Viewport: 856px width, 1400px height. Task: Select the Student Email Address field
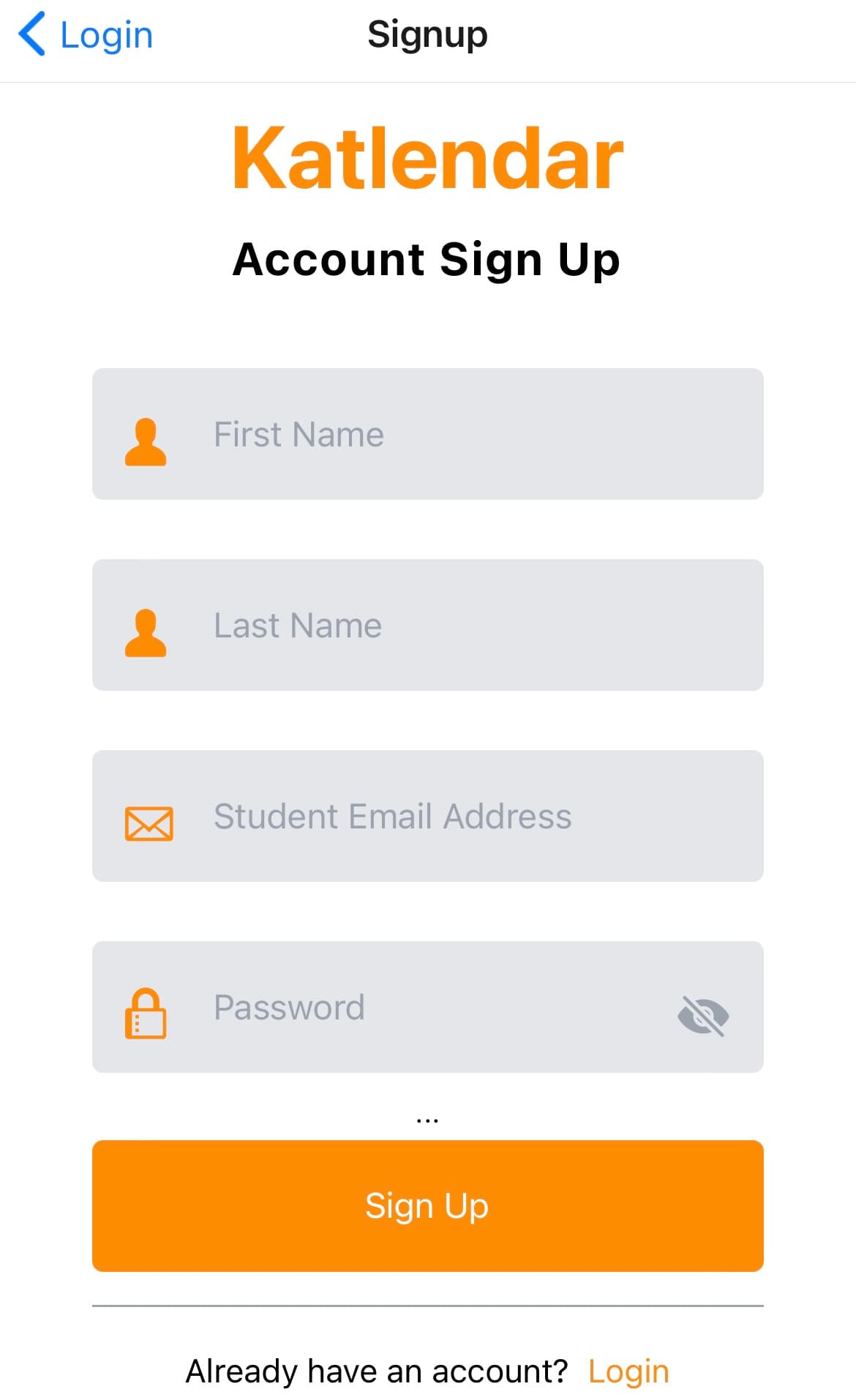[427, 816]
